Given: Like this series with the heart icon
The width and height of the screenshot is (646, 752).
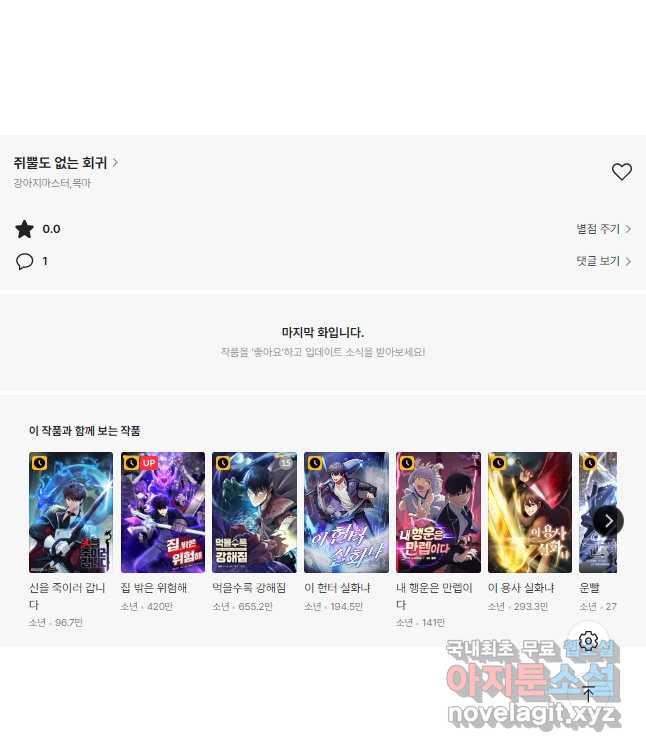Looking at the screenshot, I should pyautogui.click(x=621, y=172).
